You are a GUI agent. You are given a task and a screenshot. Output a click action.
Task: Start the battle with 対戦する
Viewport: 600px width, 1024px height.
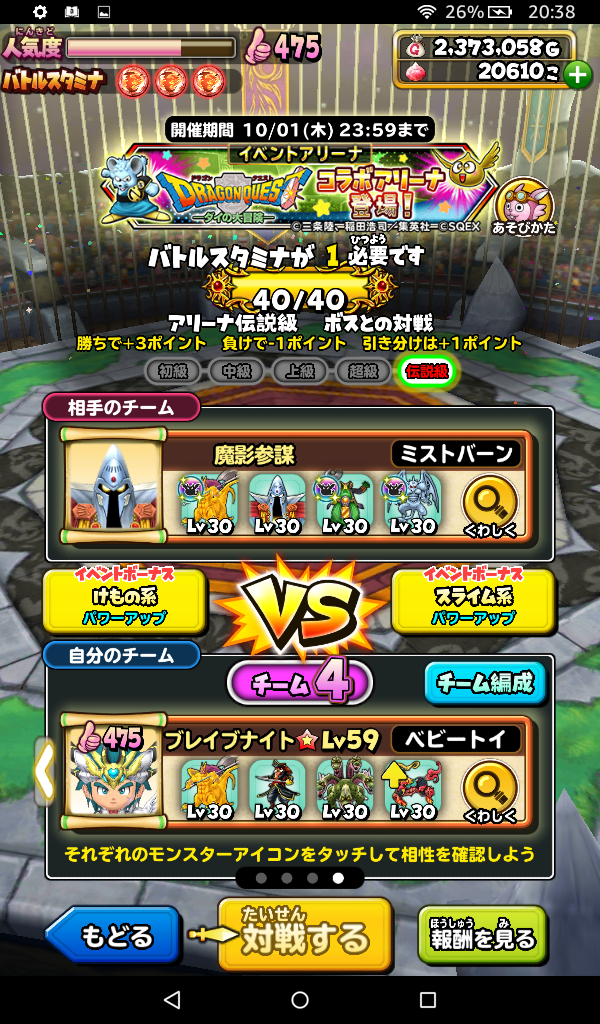pyautogui.click(x=303, y=937)
